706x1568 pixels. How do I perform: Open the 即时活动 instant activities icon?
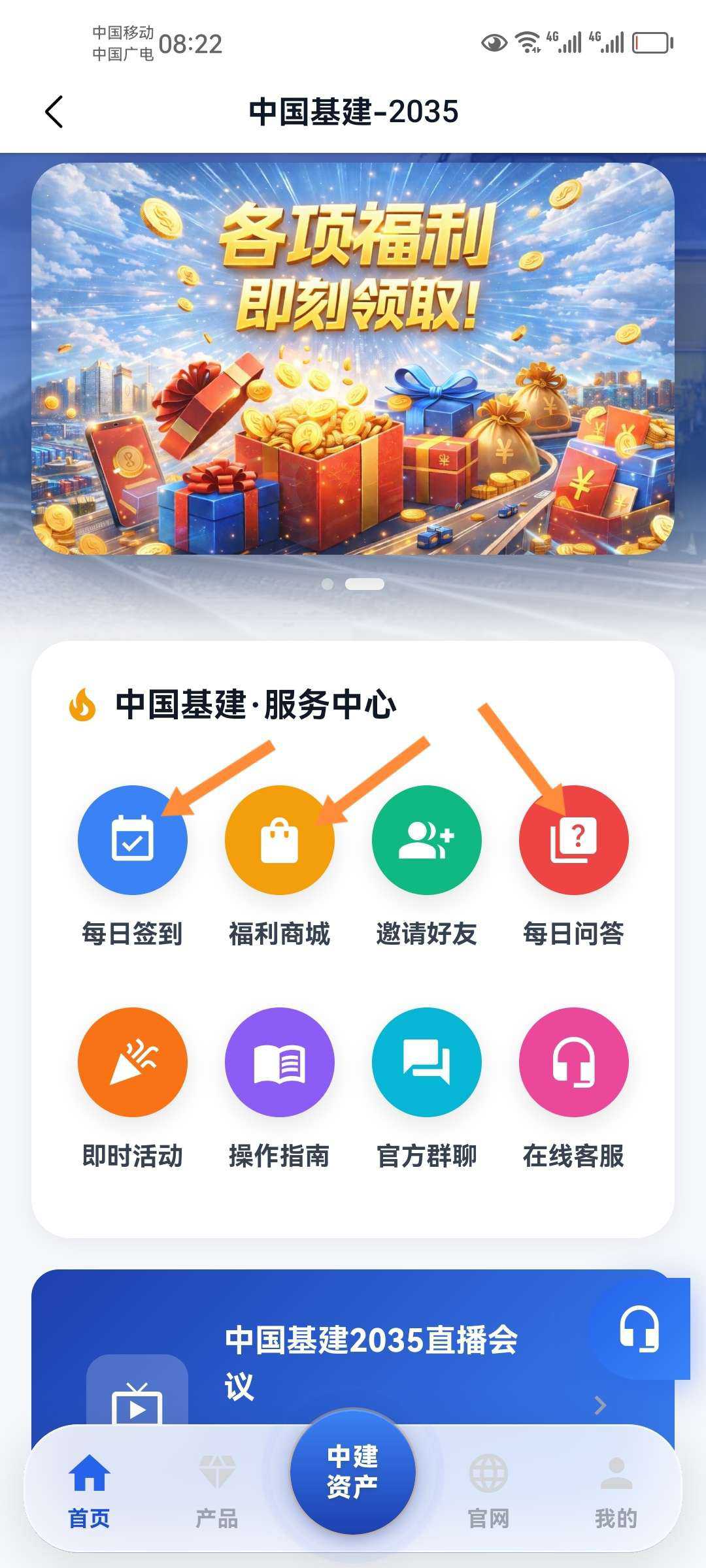(x=133, y=1062)
